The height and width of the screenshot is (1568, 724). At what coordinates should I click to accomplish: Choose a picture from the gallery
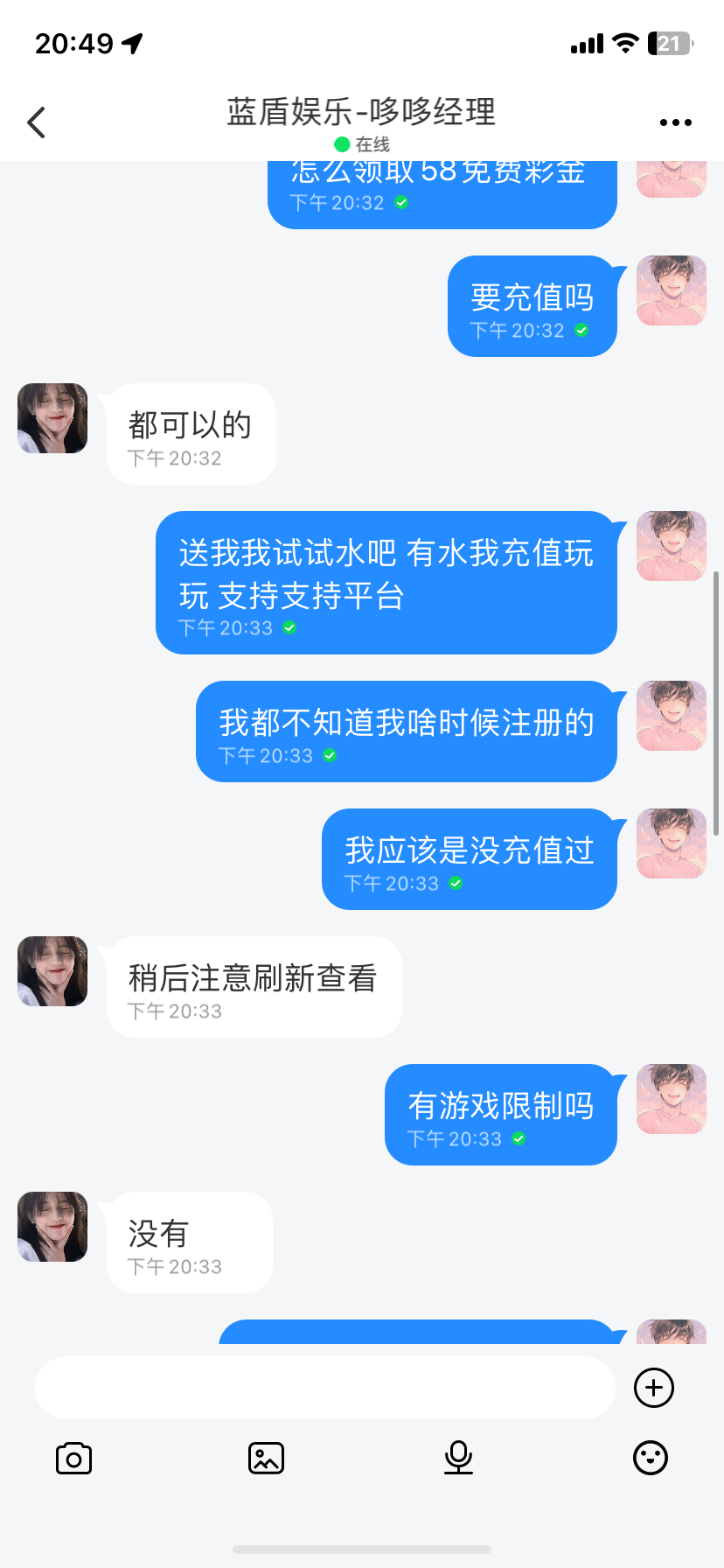(266, 1459)
